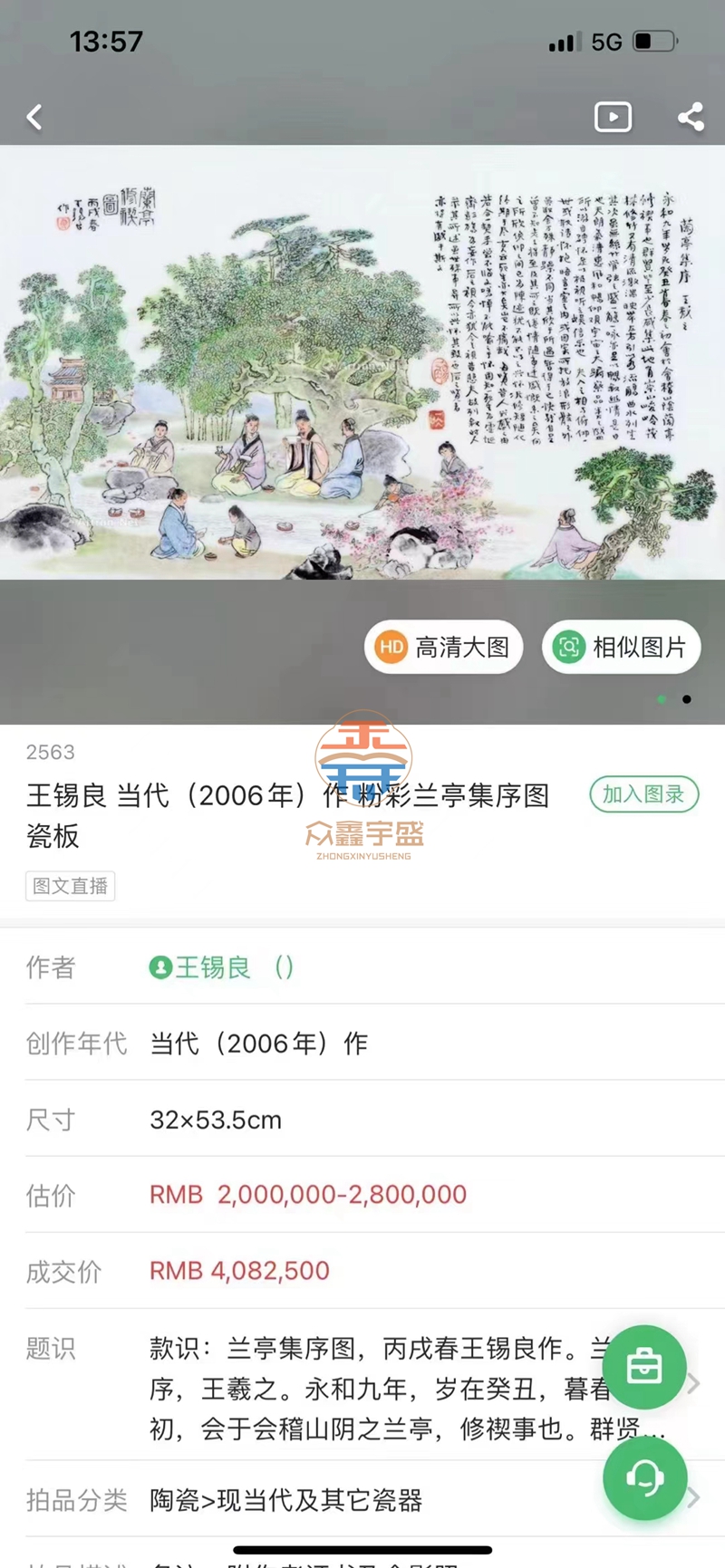This screenshot has height=1568, width=725.
Task: View the 高清大图 HD image
Action: point(444,647)
